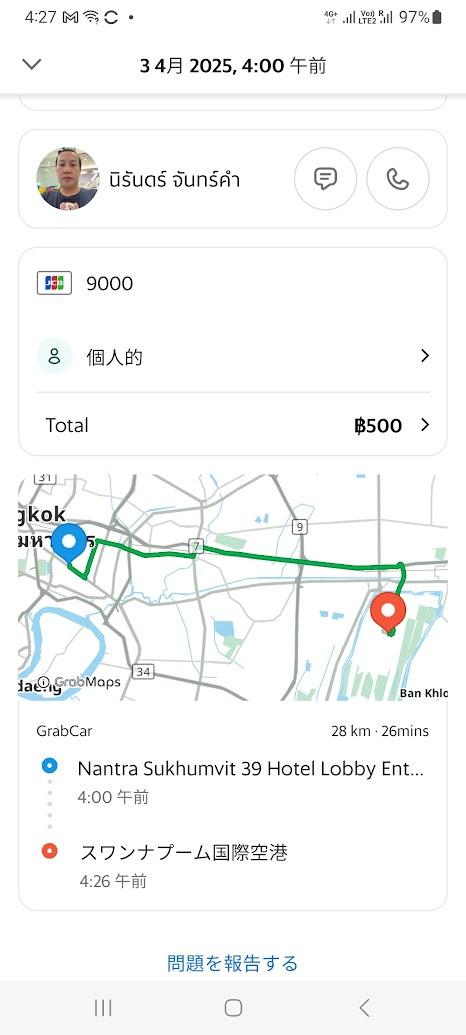
Task: Open the 個人的 profile tag row
Action: (233, 356)
